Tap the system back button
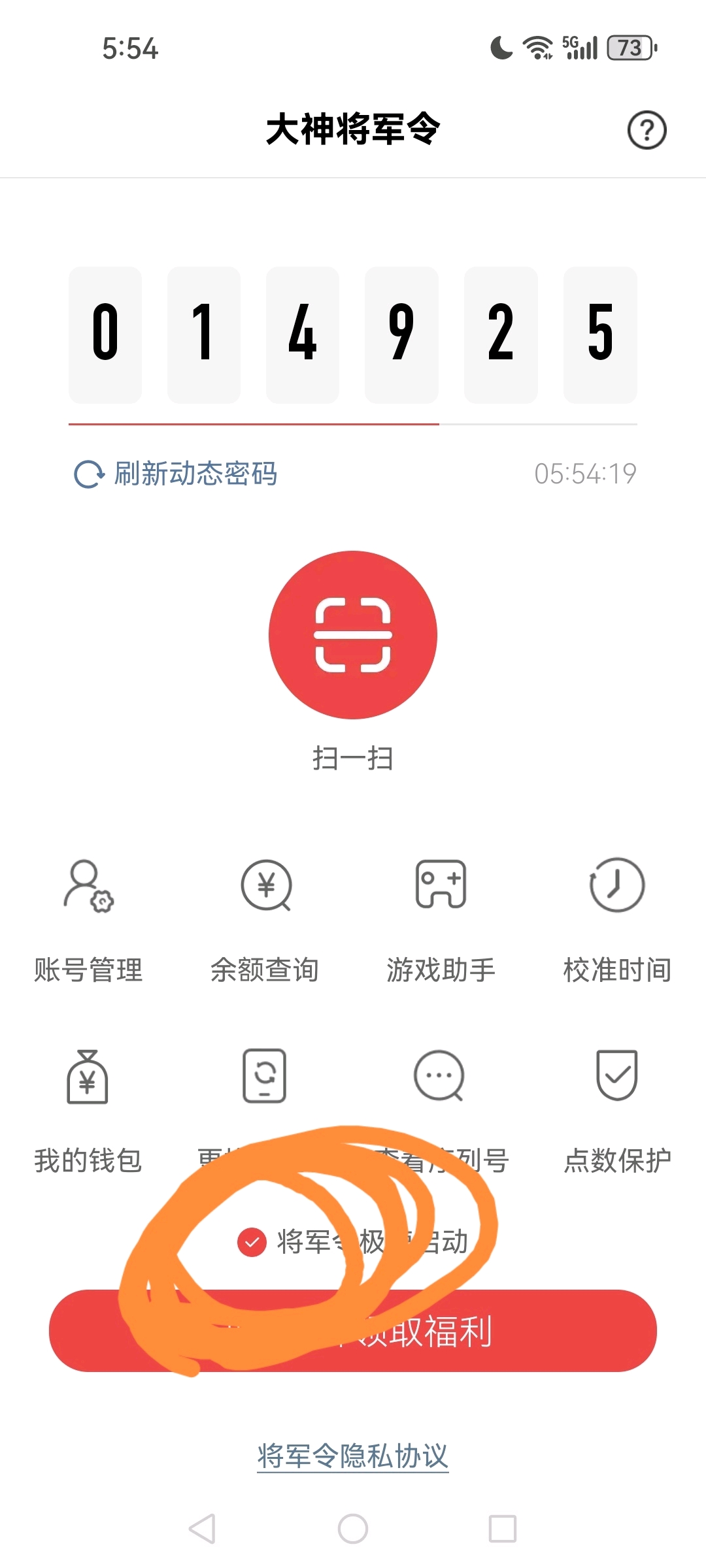706x1568 pixels. tap(202, 1529)
